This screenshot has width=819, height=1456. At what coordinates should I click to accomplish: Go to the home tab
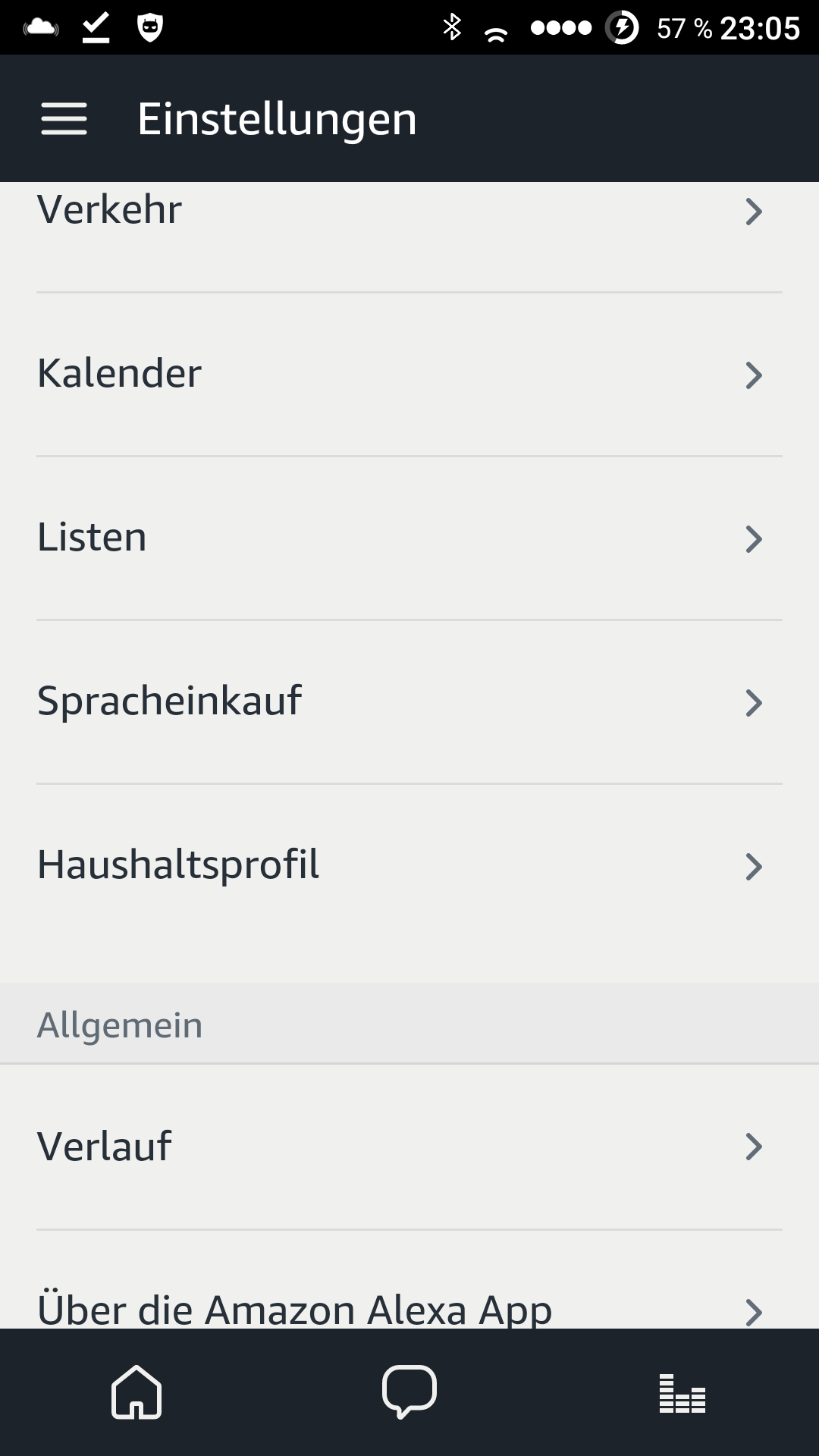click(x=136, y=1392)
